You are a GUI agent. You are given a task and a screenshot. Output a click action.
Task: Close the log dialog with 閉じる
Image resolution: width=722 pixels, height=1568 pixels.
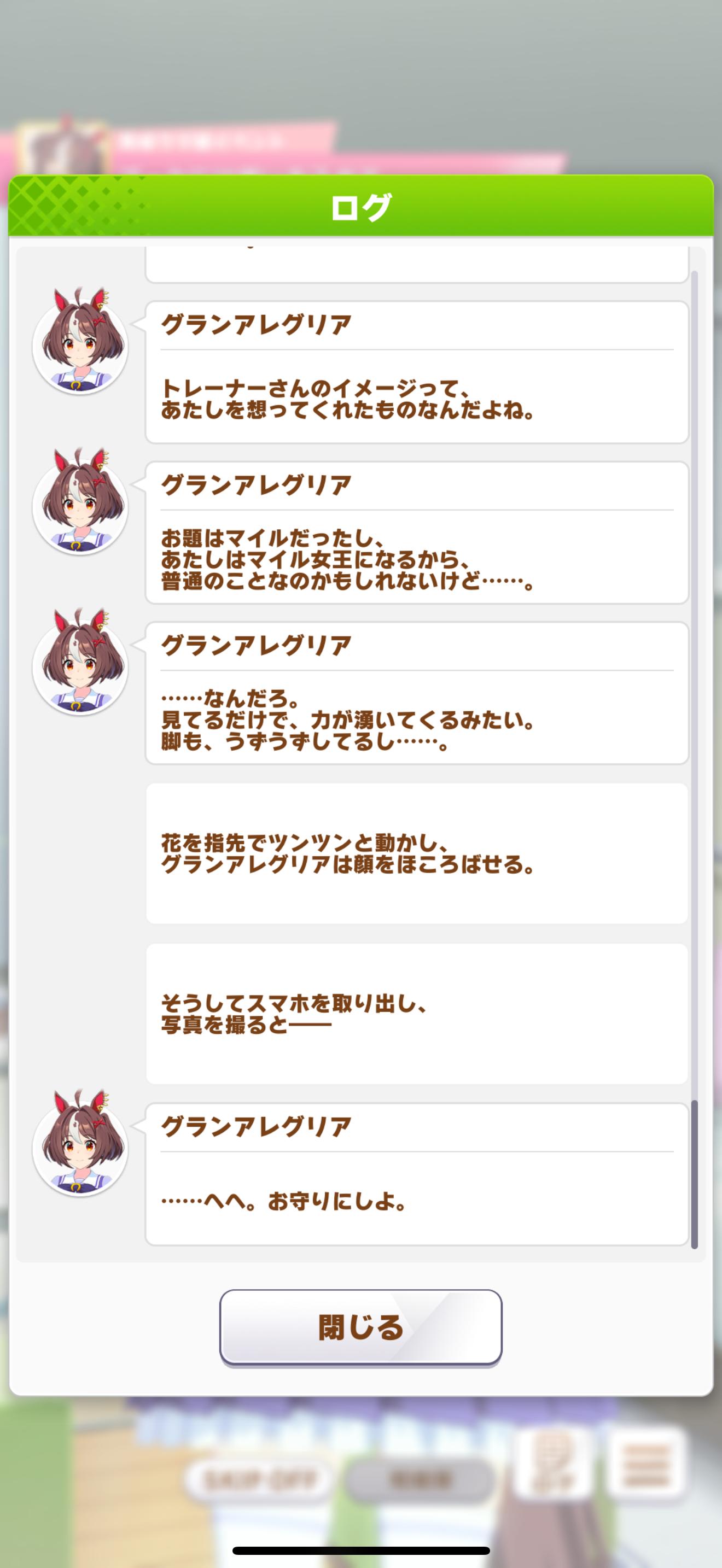click(360, 1327)
